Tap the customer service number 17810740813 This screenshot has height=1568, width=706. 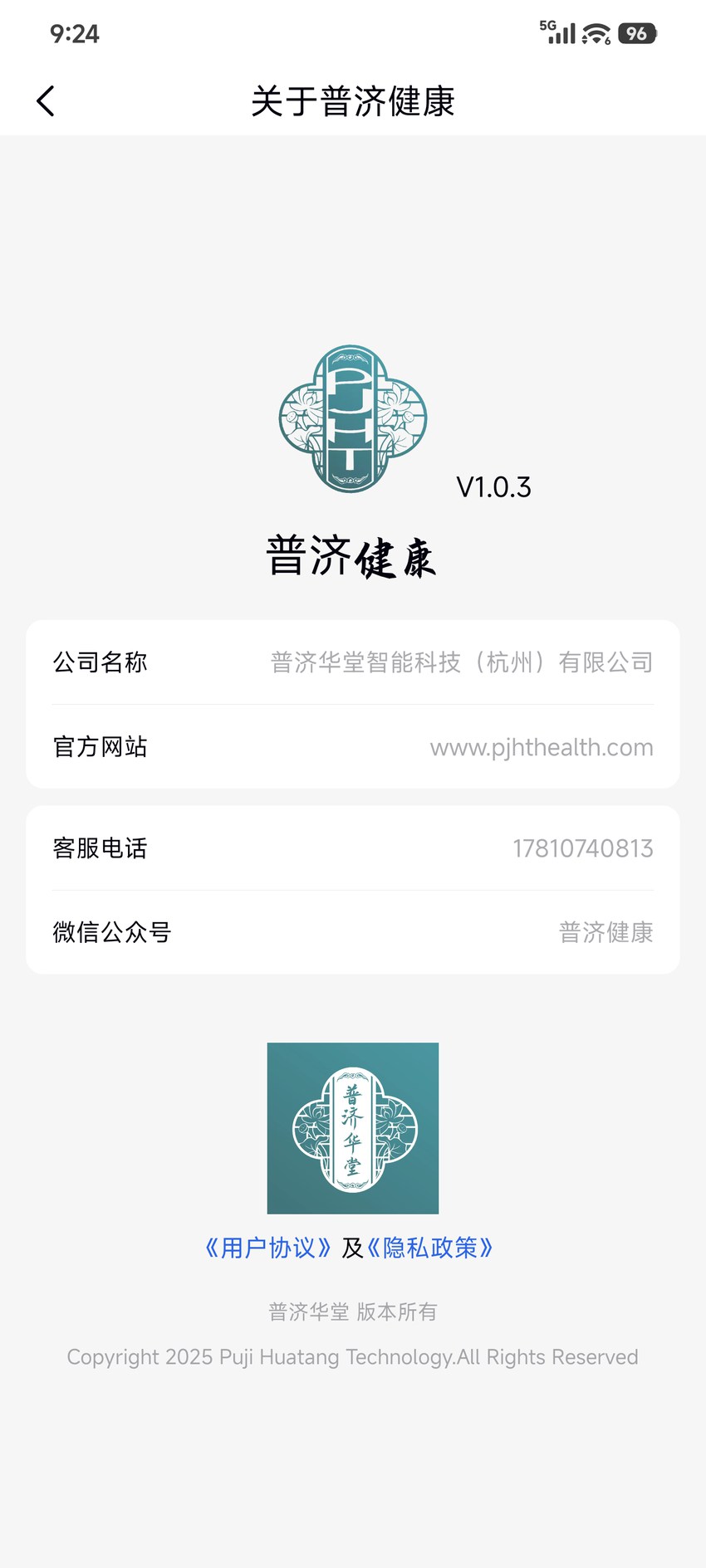(583, 848)
